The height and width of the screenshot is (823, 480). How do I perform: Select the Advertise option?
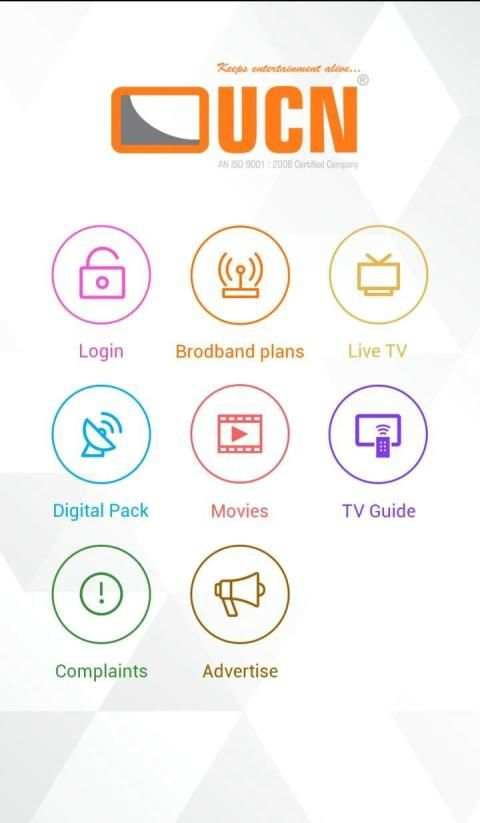[x=240, y=594]
